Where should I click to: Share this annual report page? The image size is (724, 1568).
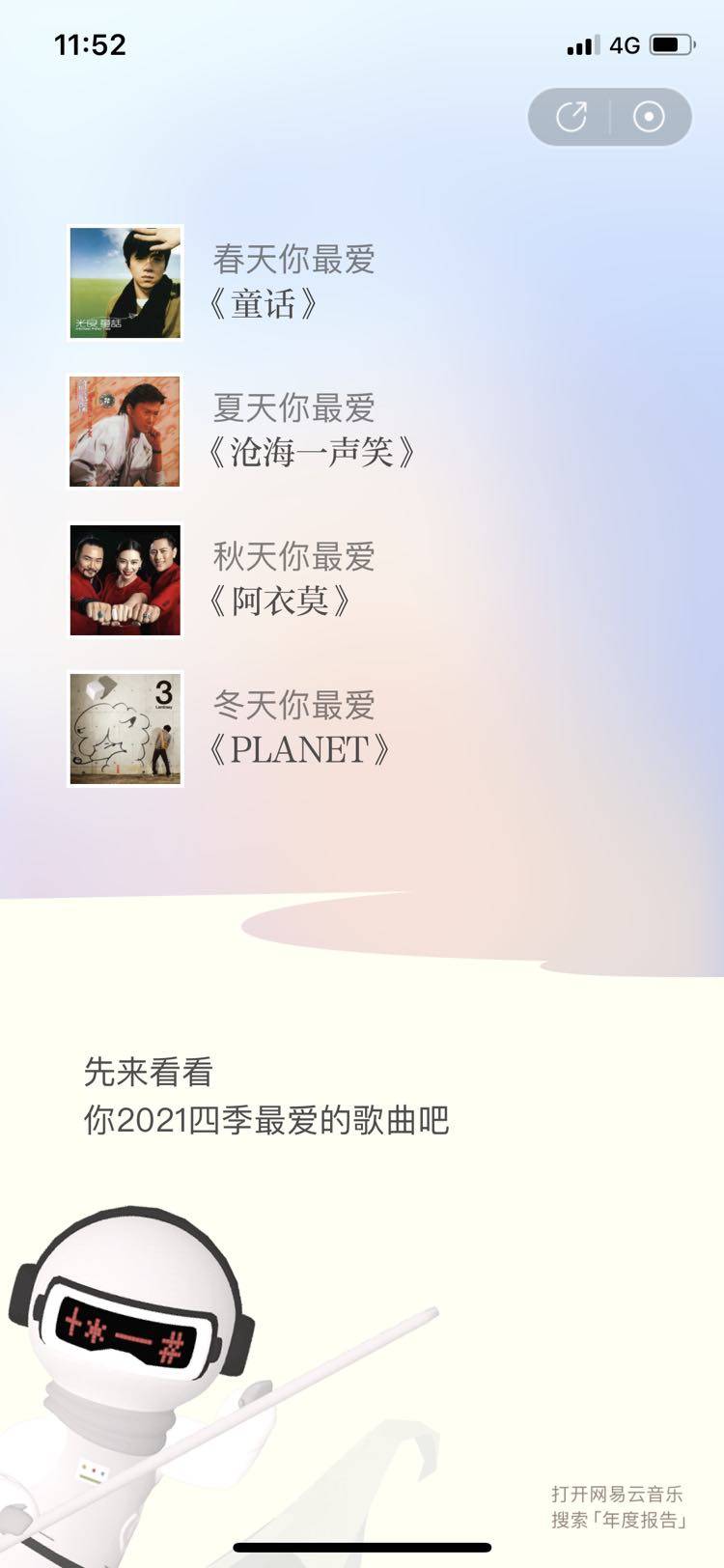point(571,118)
